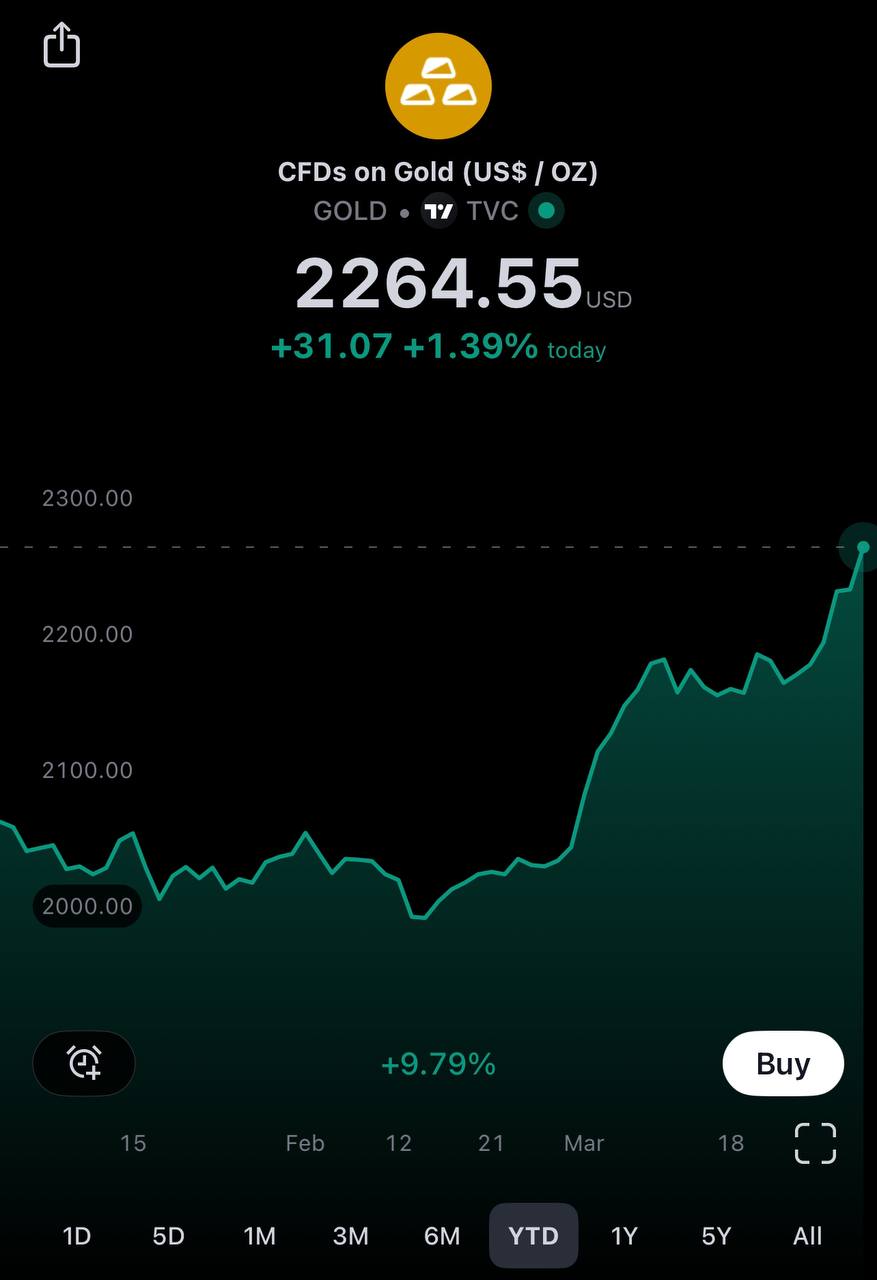The width and height of the screenshot is (877, 1280).
Task: Choose the 6M time range
Action: pos(442,1236)
